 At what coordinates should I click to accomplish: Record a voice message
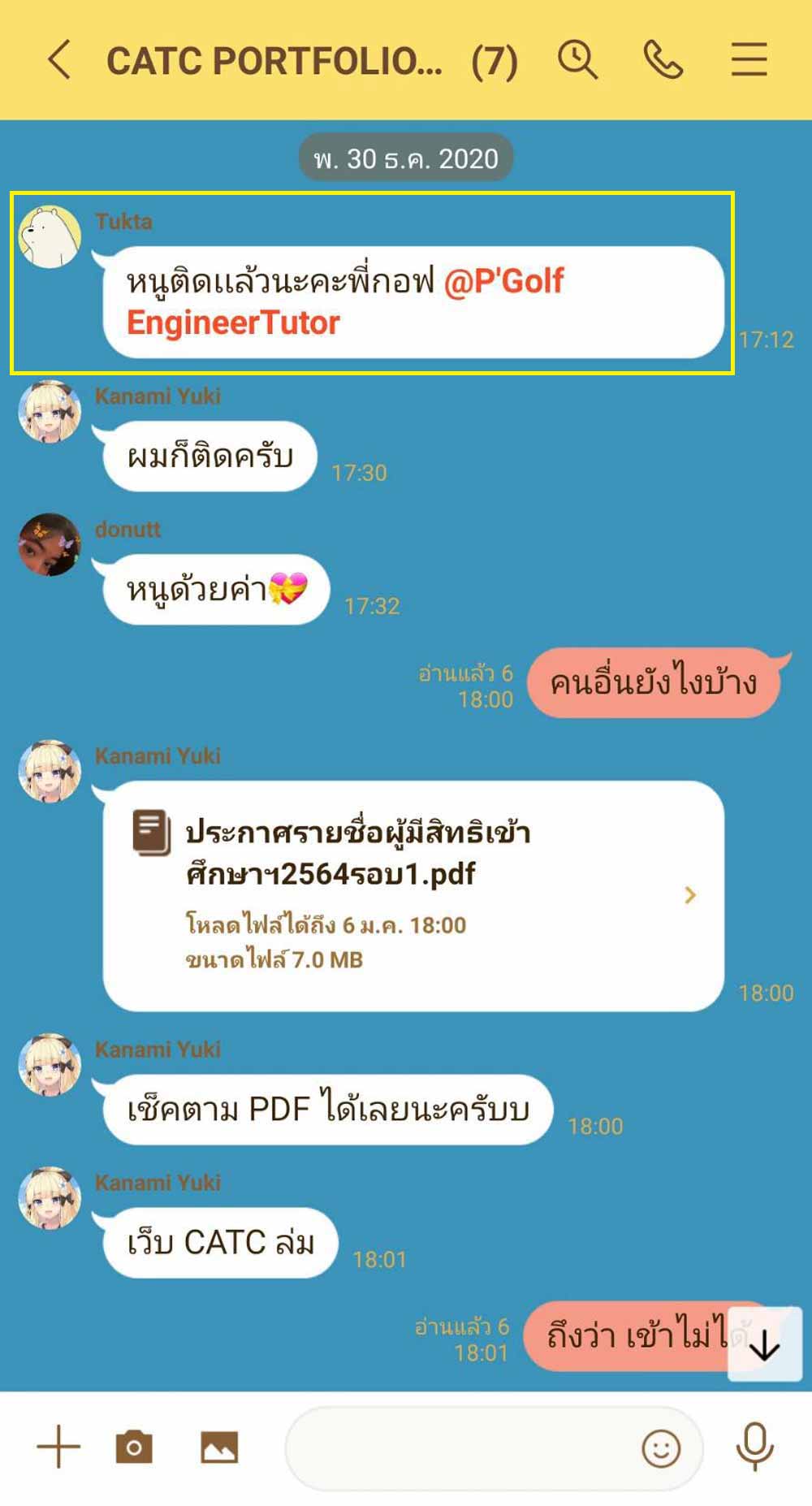[754, 1448]
